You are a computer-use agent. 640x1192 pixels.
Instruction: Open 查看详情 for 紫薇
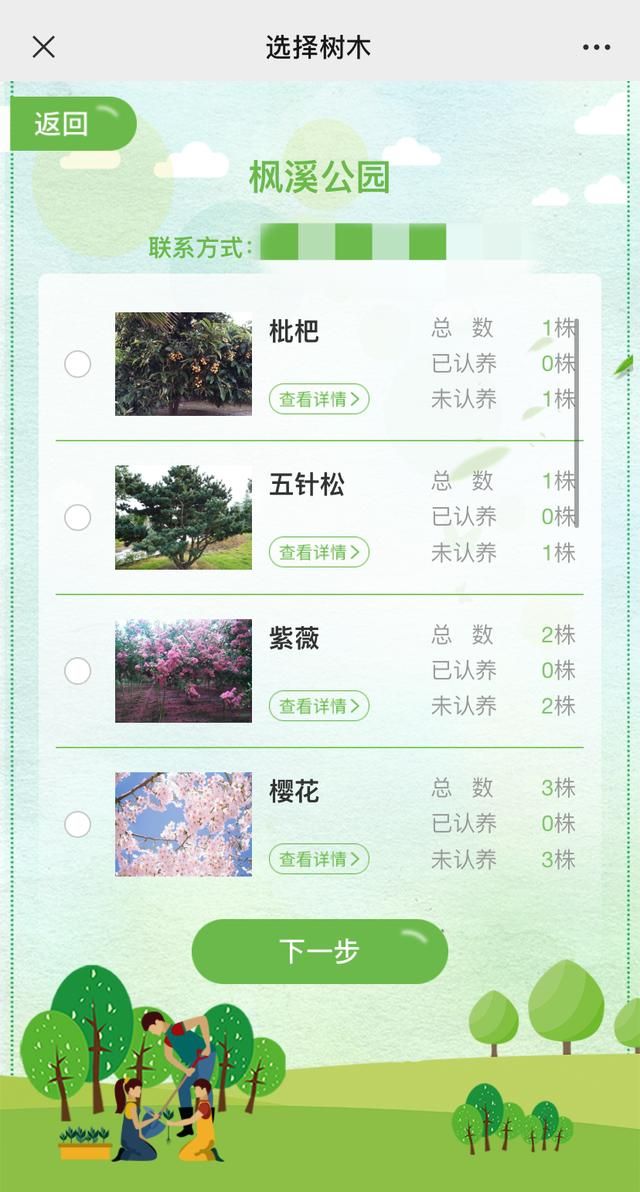[319, 706]
